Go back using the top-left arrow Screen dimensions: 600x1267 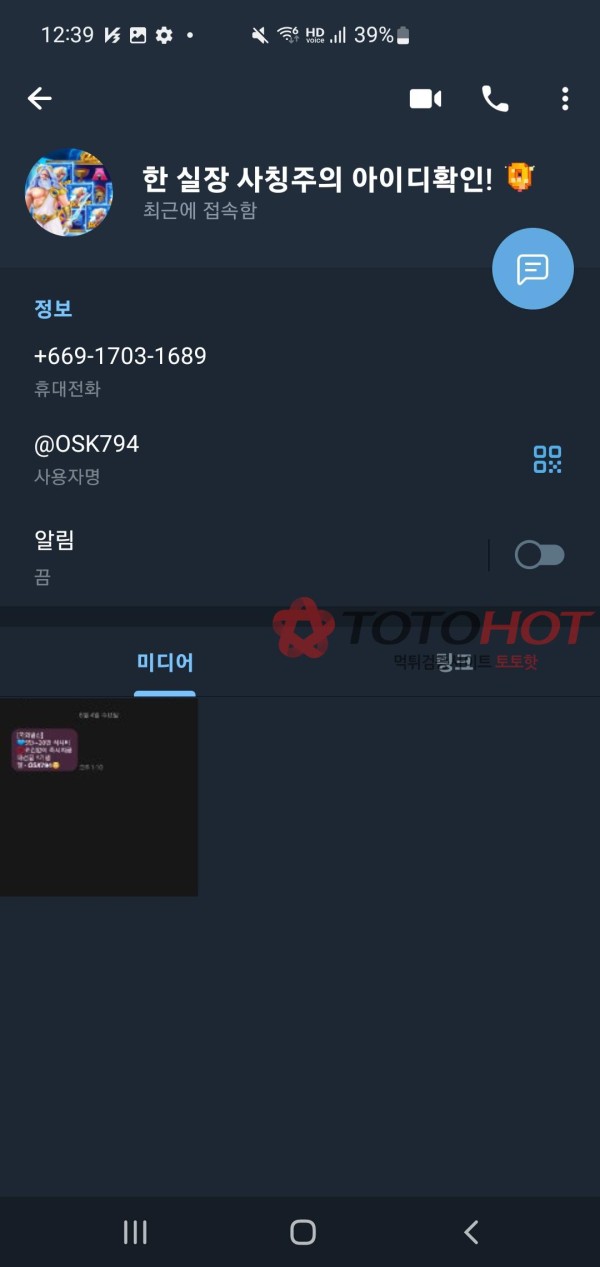click(39, 98)
